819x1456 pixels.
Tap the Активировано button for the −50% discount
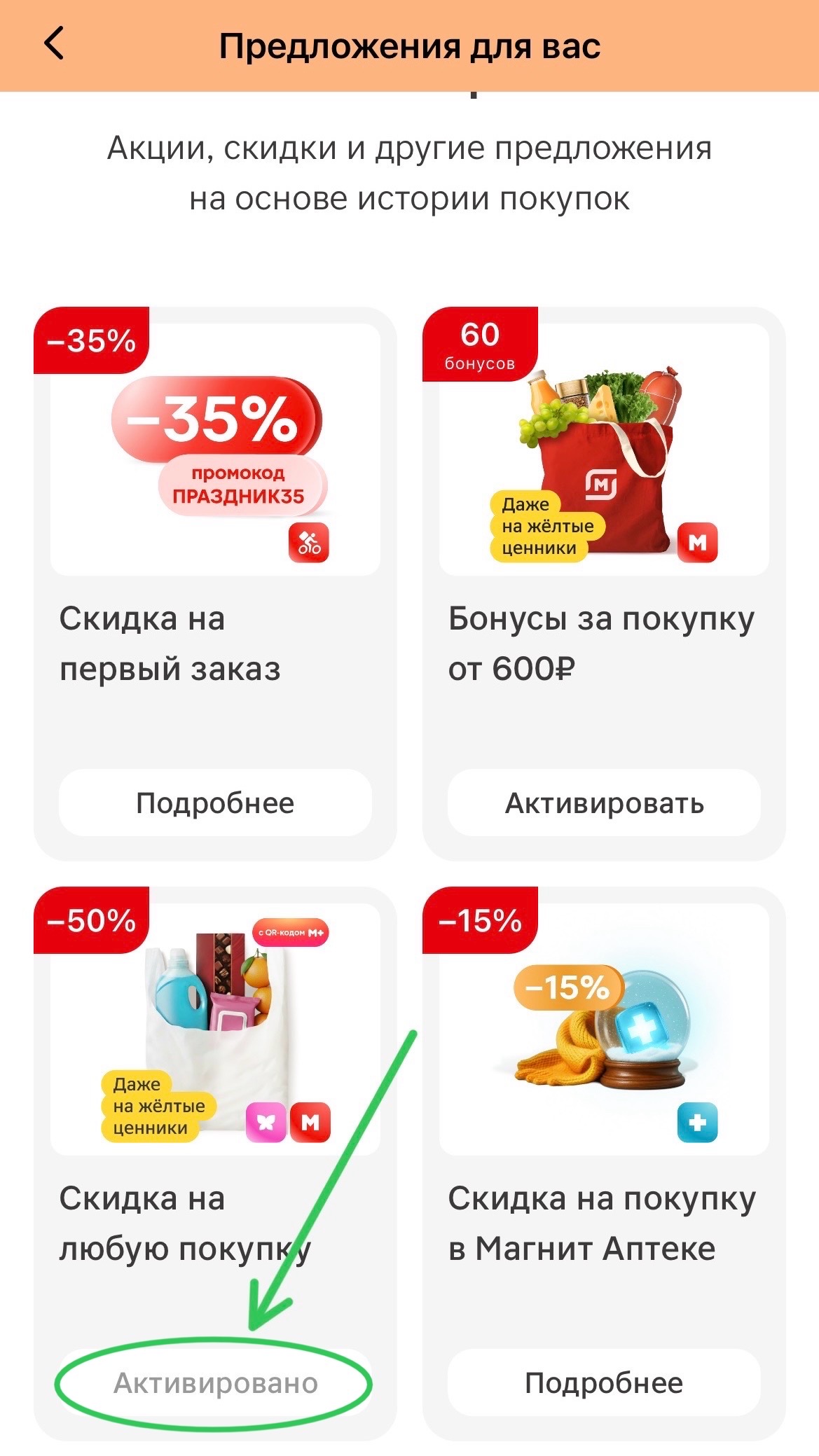click(215, 1382)
